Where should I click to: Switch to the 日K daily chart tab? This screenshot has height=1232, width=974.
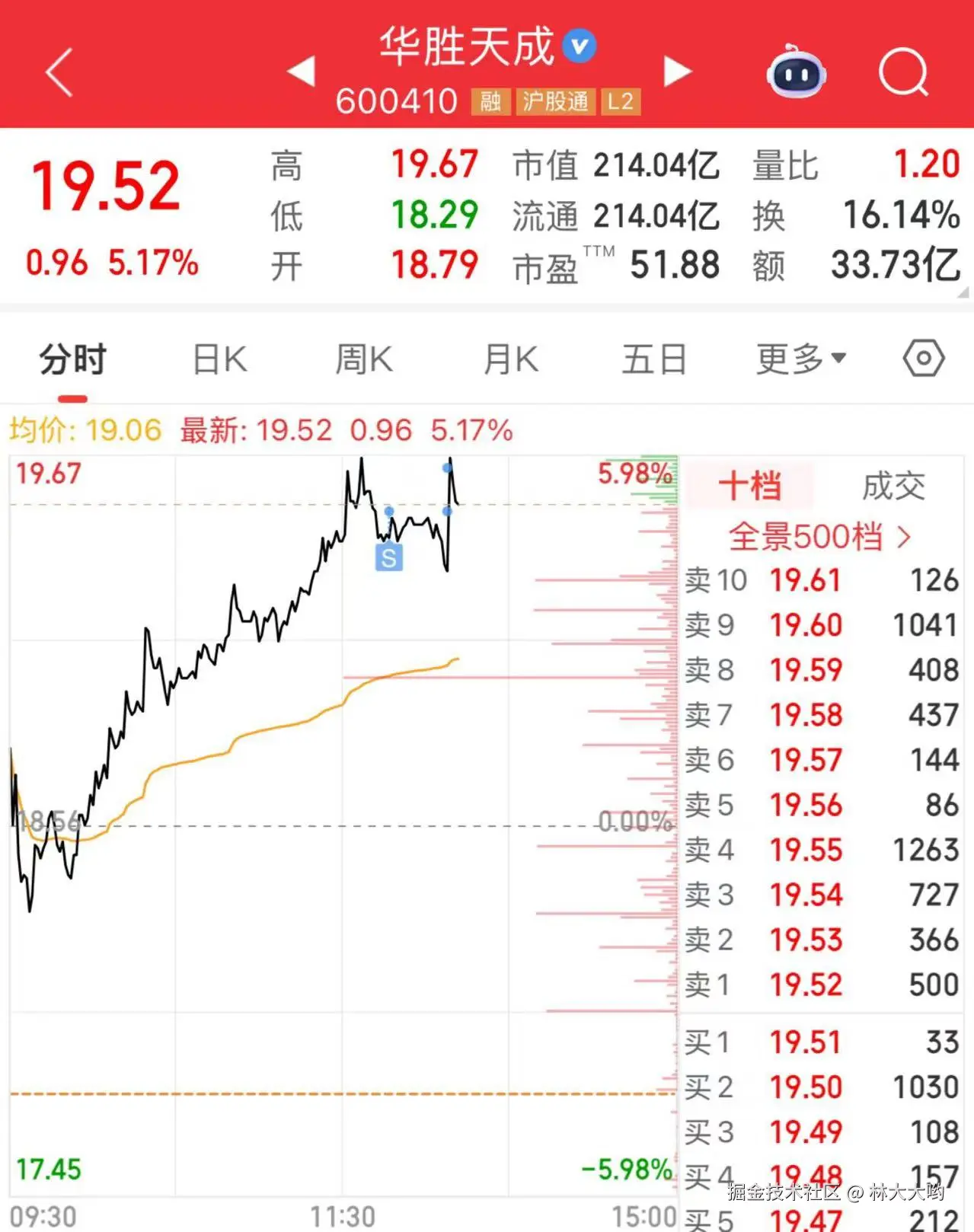tap(219, 358)
